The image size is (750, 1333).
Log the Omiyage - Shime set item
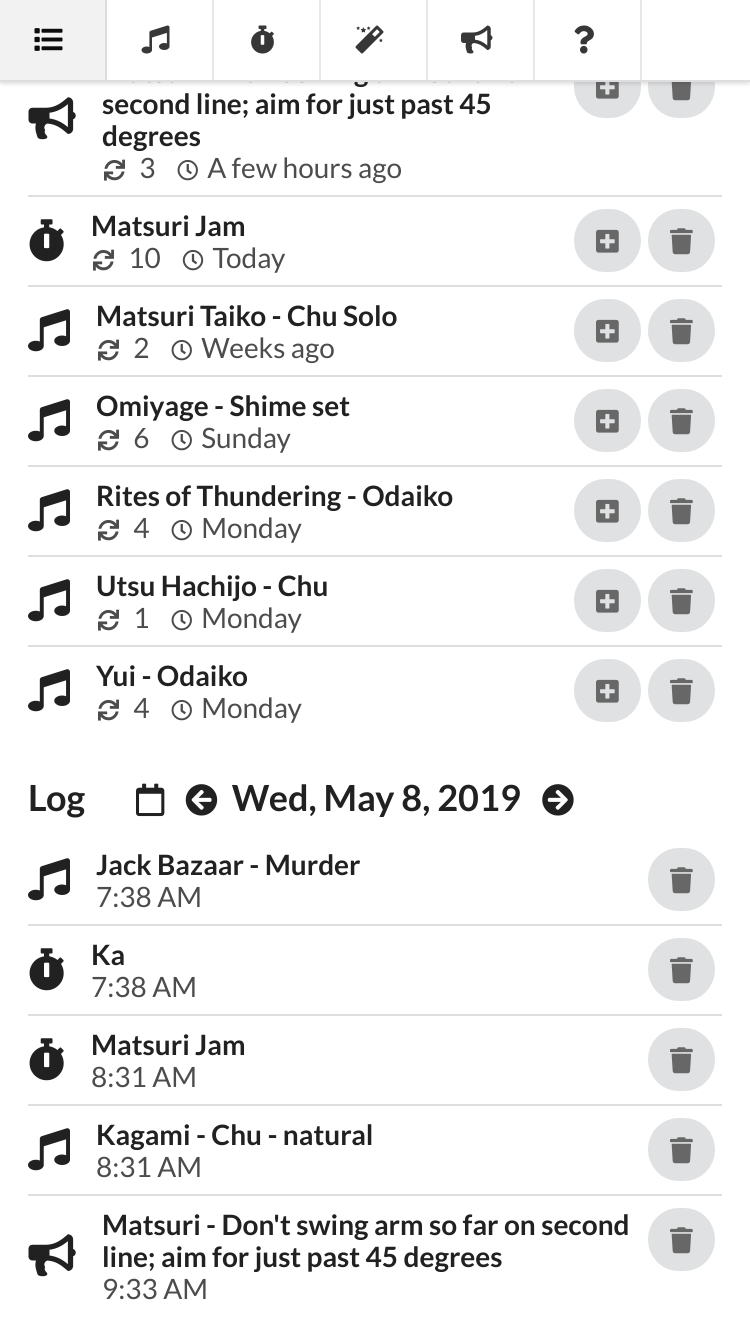tap(607, 421)
